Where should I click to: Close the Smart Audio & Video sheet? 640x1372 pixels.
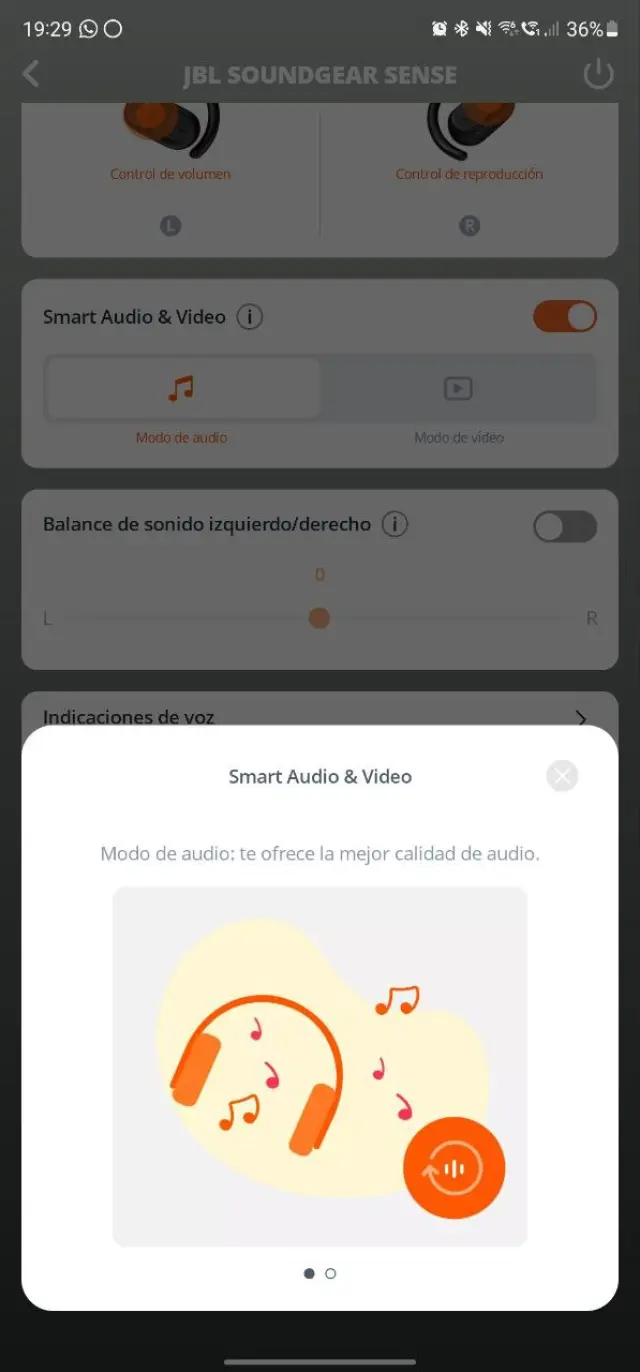562,776
